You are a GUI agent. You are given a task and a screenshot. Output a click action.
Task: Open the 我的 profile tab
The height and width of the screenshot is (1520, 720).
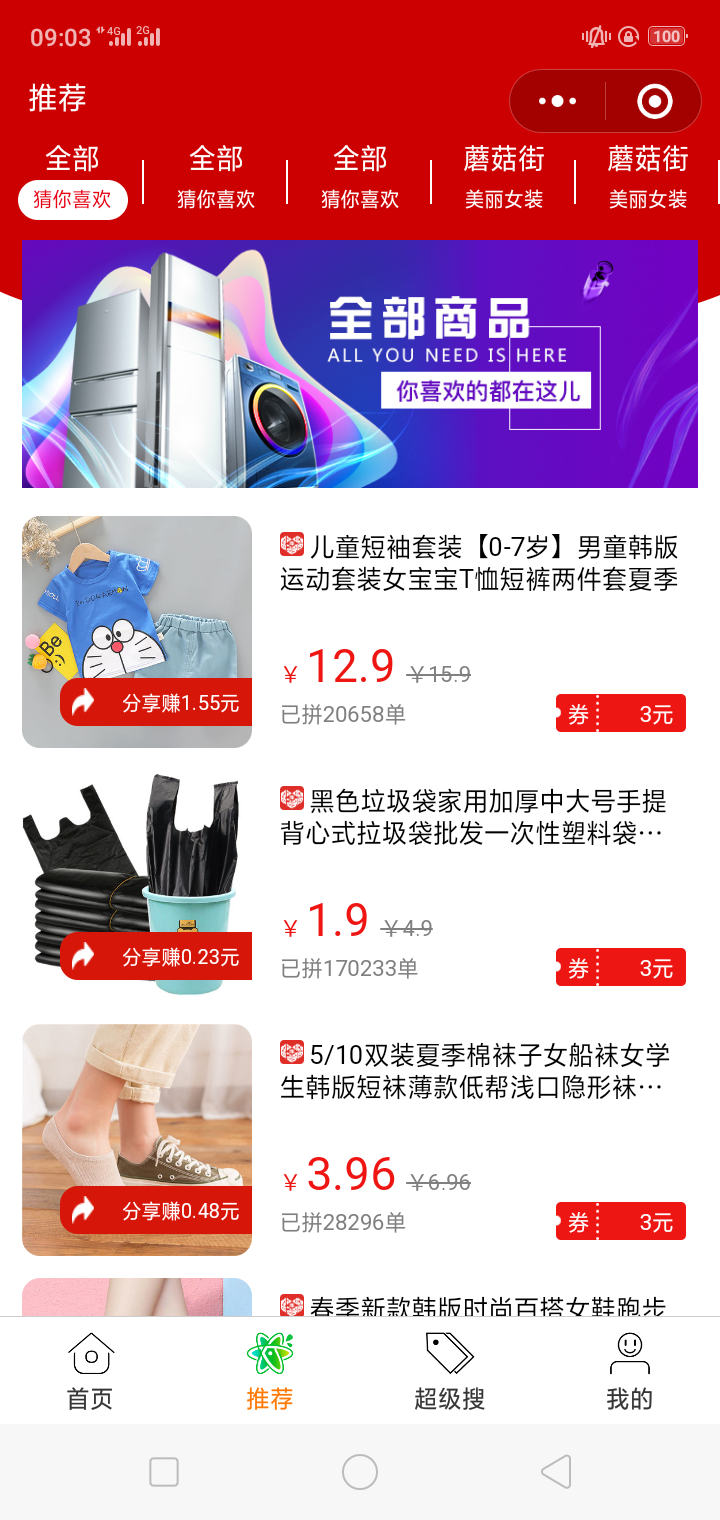pyautogui.click(x=630, y=1371)
